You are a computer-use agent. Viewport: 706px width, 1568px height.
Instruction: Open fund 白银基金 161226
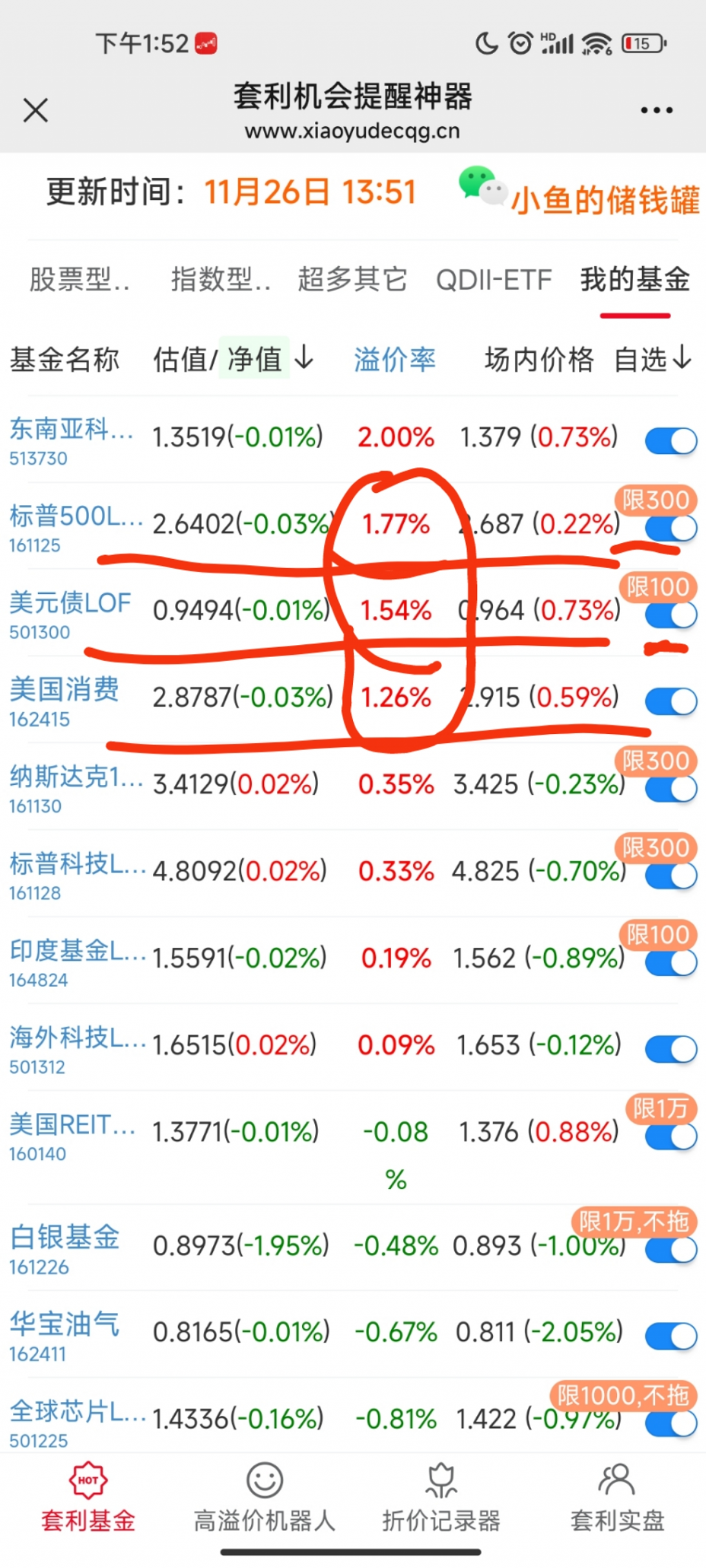(65, 1248)
